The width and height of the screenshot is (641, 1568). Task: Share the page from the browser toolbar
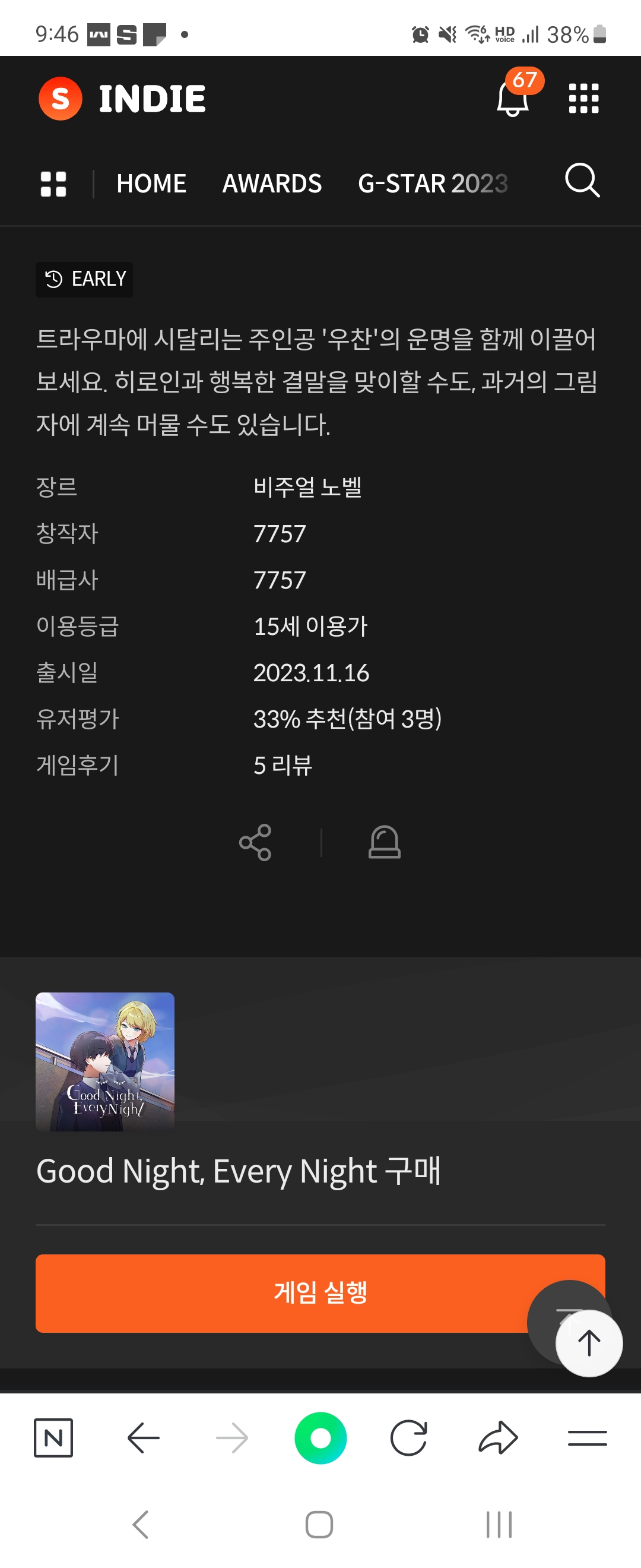click(498, 1438)
